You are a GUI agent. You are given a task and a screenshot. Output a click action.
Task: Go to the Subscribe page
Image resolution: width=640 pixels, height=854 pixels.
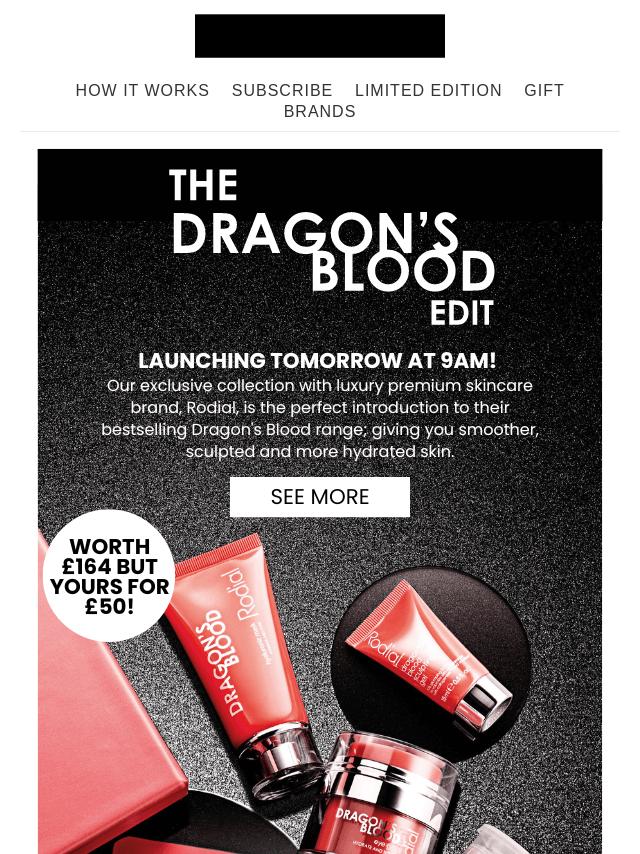[x=282, y=90]
